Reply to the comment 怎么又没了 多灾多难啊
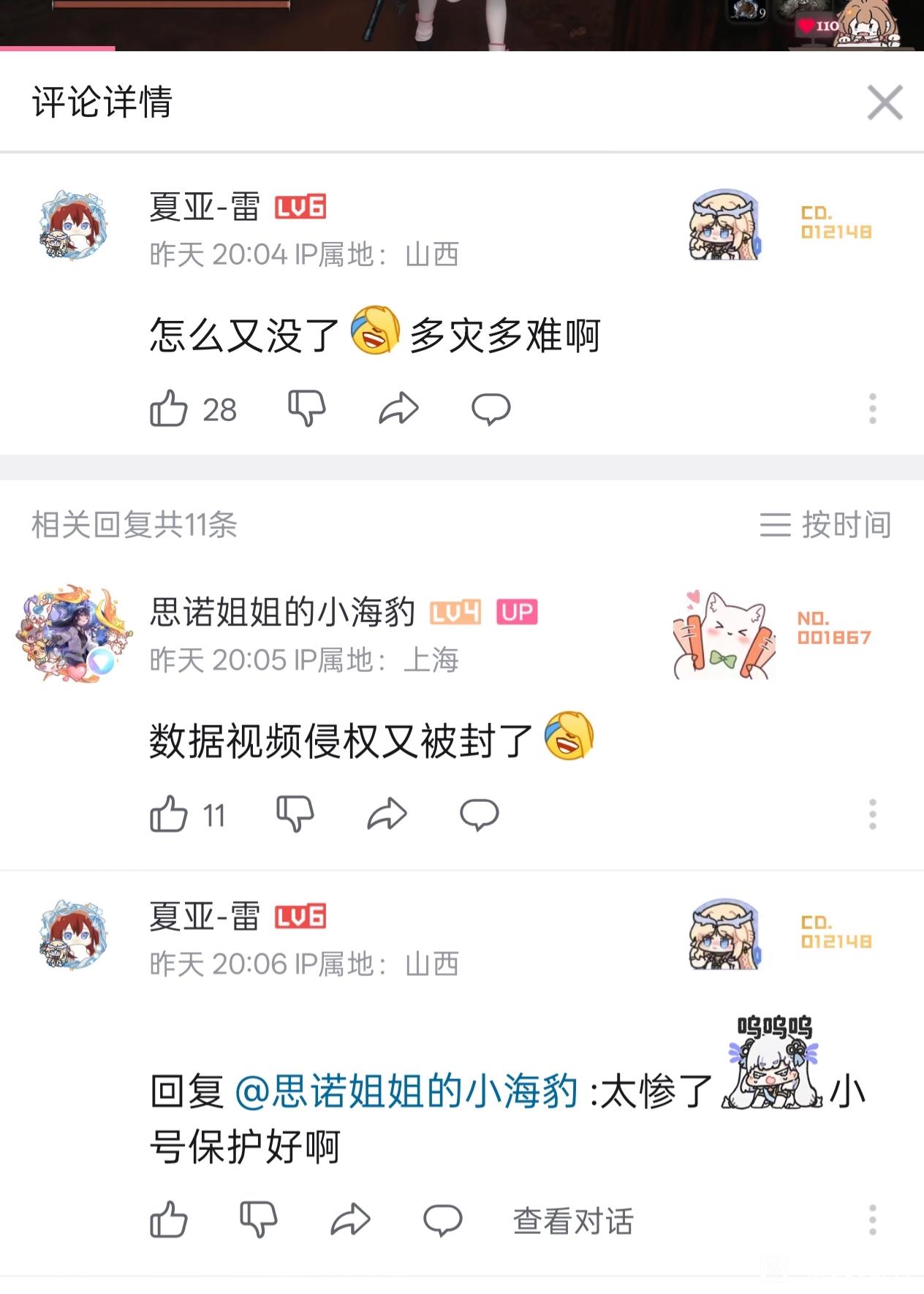 [491, 409]
